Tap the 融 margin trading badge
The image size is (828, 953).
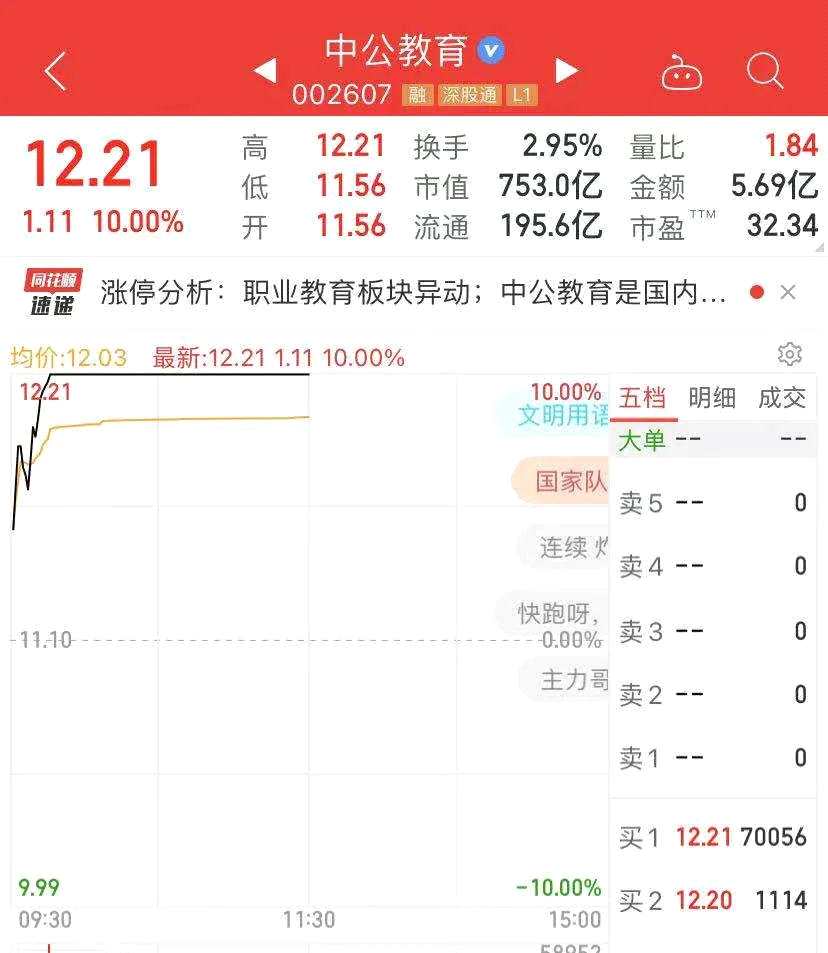(420, 96)
